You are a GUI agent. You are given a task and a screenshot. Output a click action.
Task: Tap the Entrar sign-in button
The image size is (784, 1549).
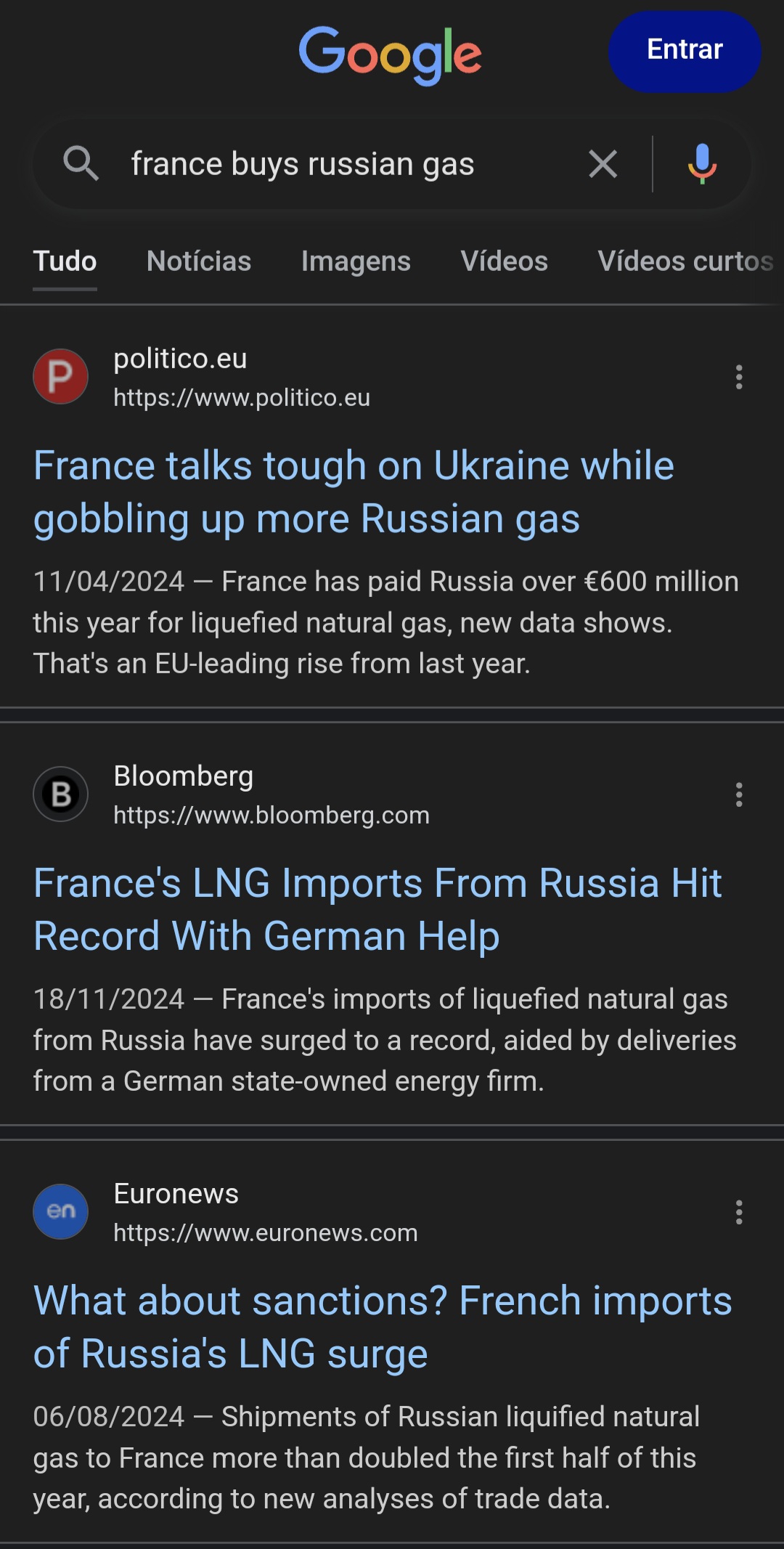pyautogui.click(x=684, y=51)
